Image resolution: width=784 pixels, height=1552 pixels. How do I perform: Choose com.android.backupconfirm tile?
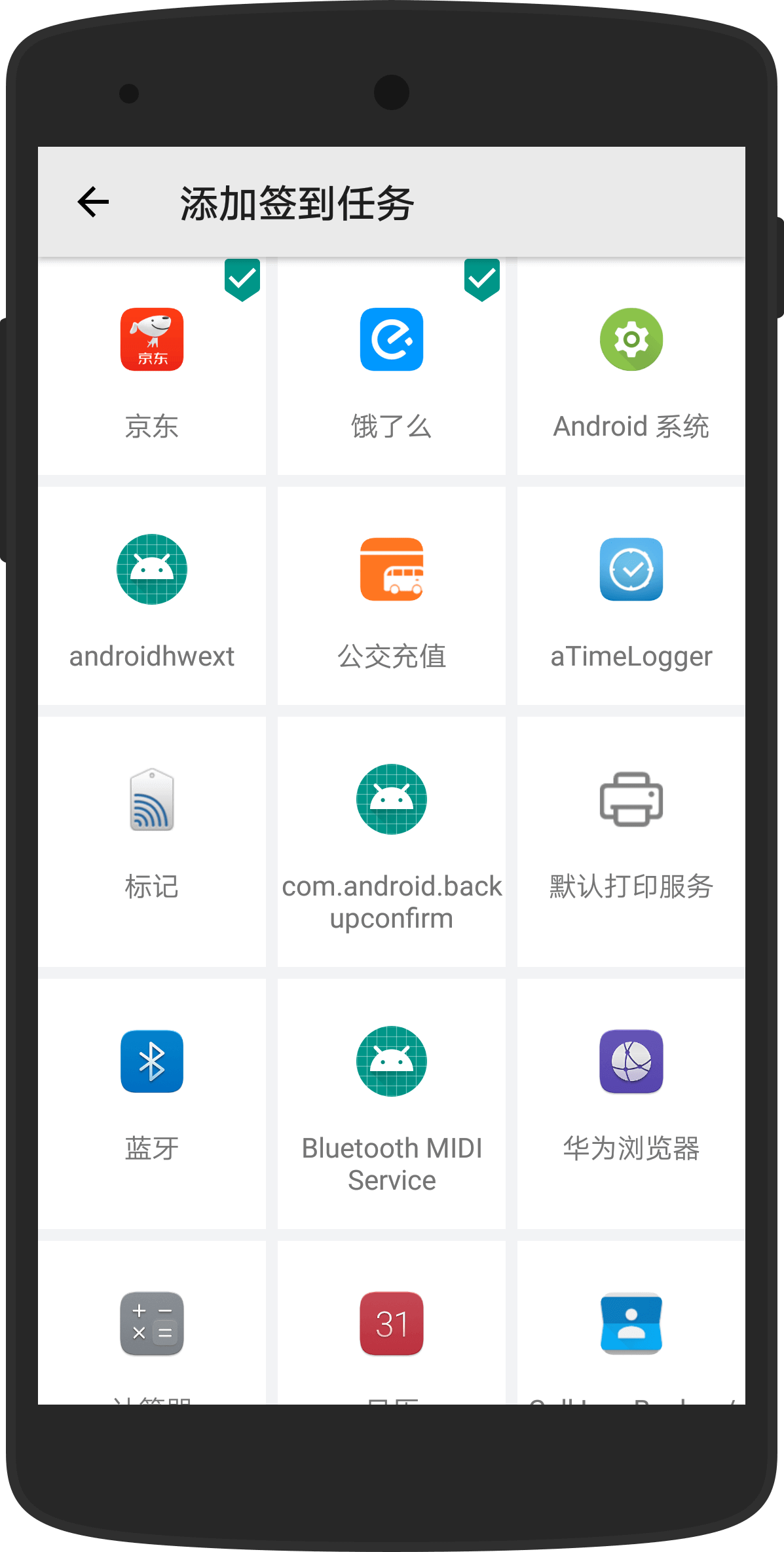[392, 842]
